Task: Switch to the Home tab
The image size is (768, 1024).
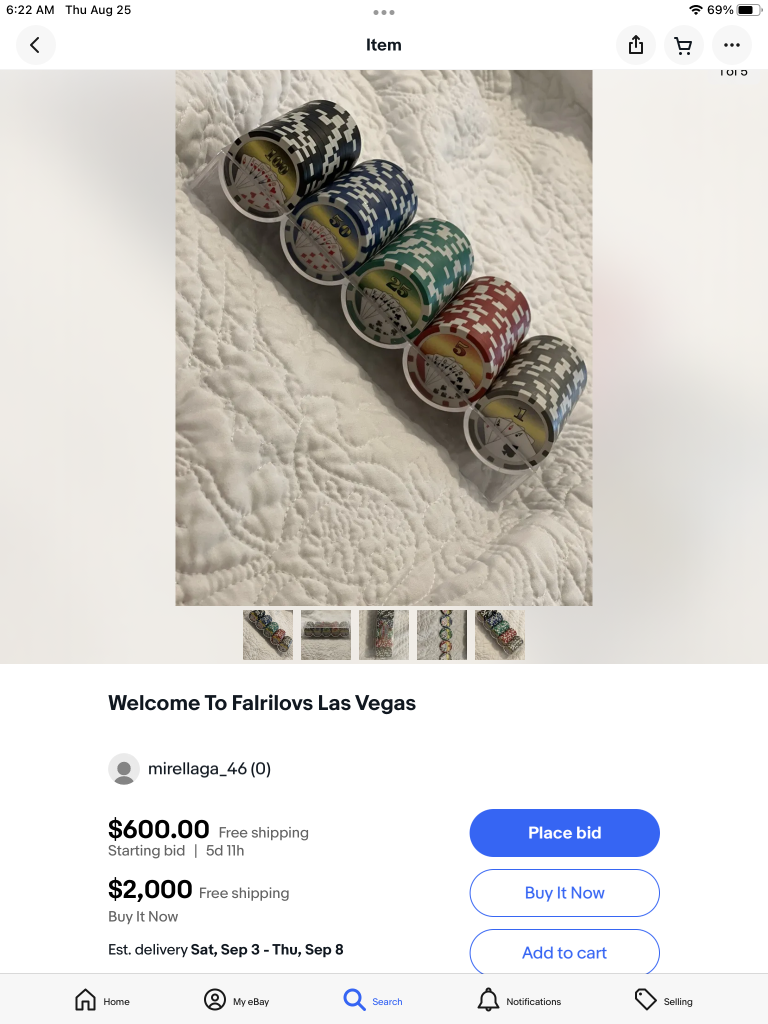Action: point(103,1000)
